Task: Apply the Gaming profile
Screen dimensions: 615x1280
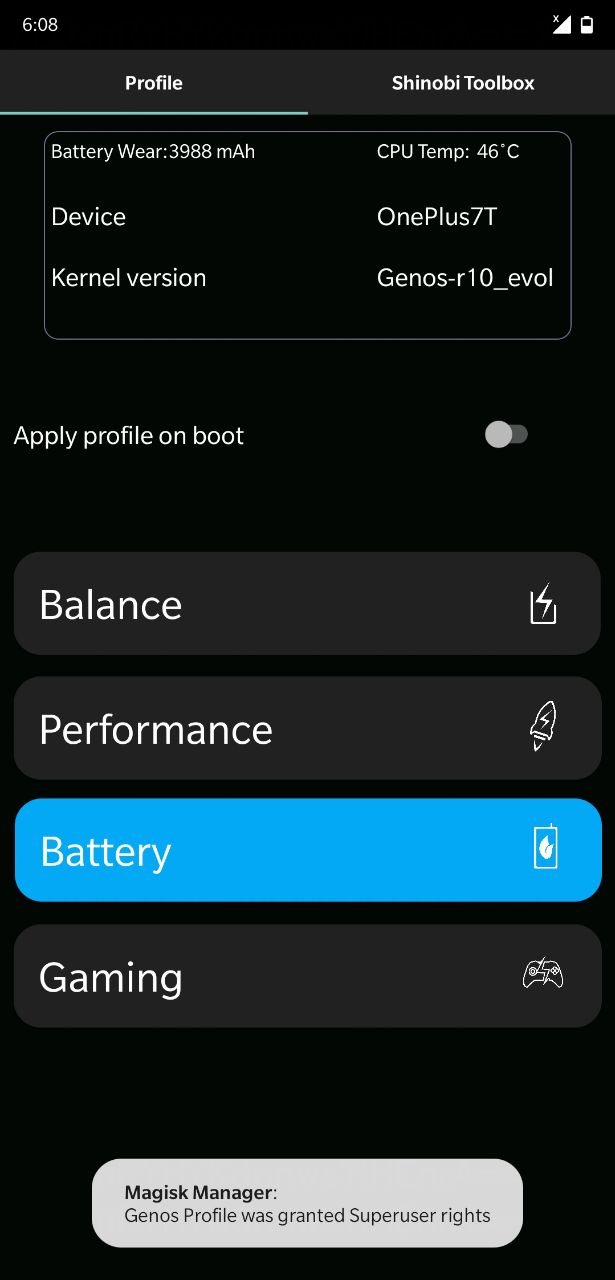Action: click(x=307, y=976)
